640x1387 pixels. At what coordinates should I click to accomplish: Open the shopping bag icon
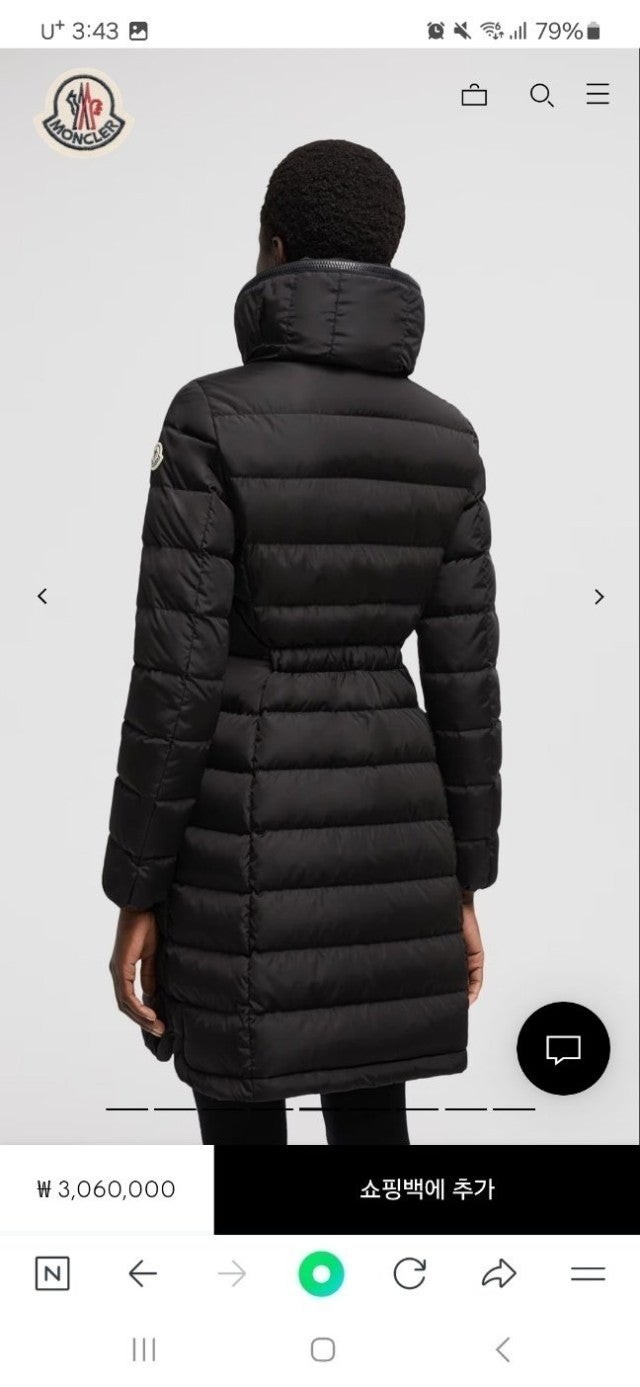tap(474, 95)
